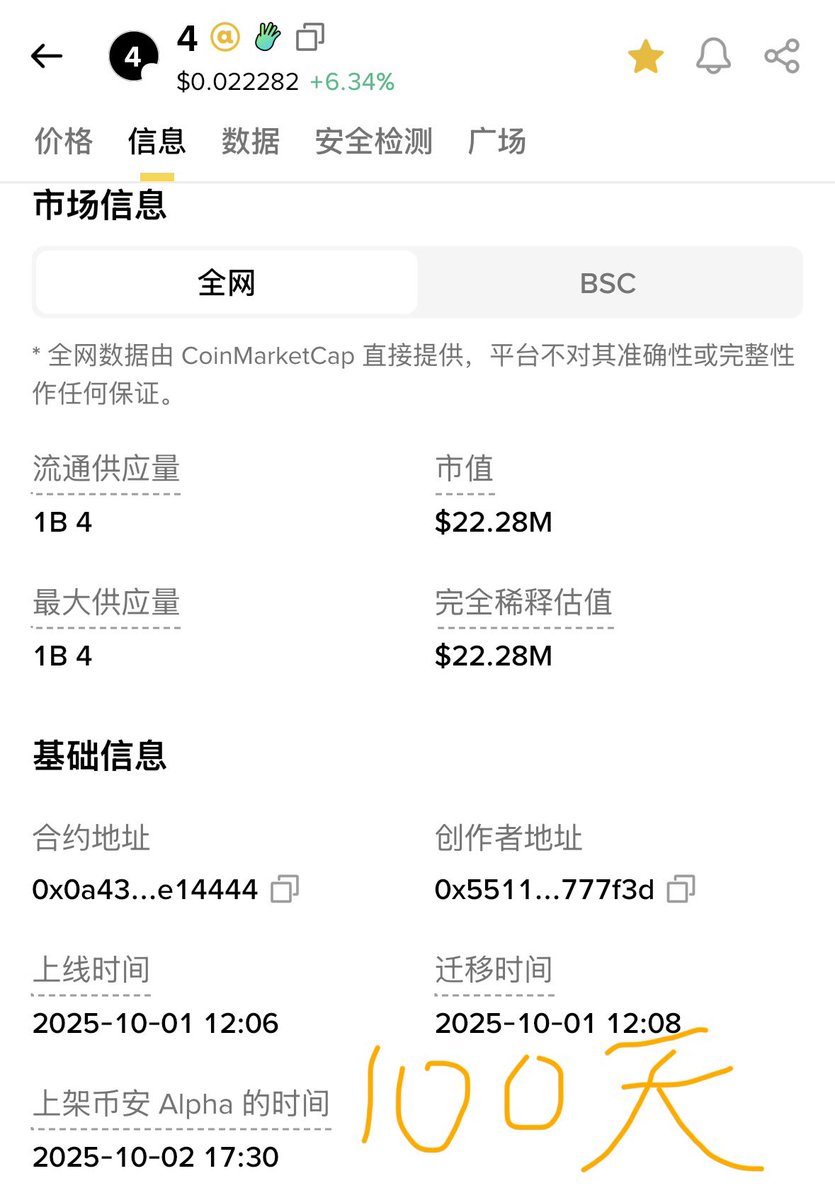This screenshot has height=1200, width=835.
Task: Show explanation for 上线时间
Action: click(x=91, y=970)
